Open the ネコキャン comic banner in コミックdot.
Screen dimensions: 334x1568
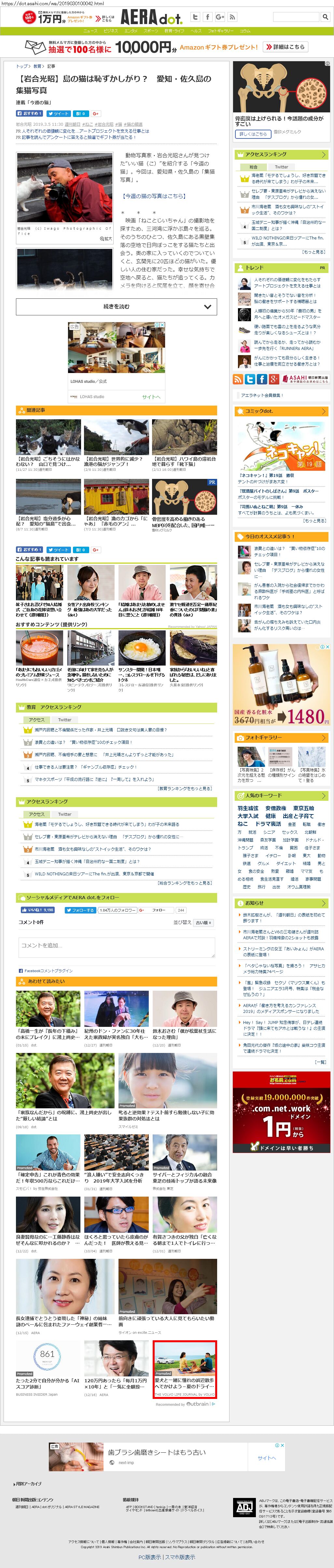[281, 446]
